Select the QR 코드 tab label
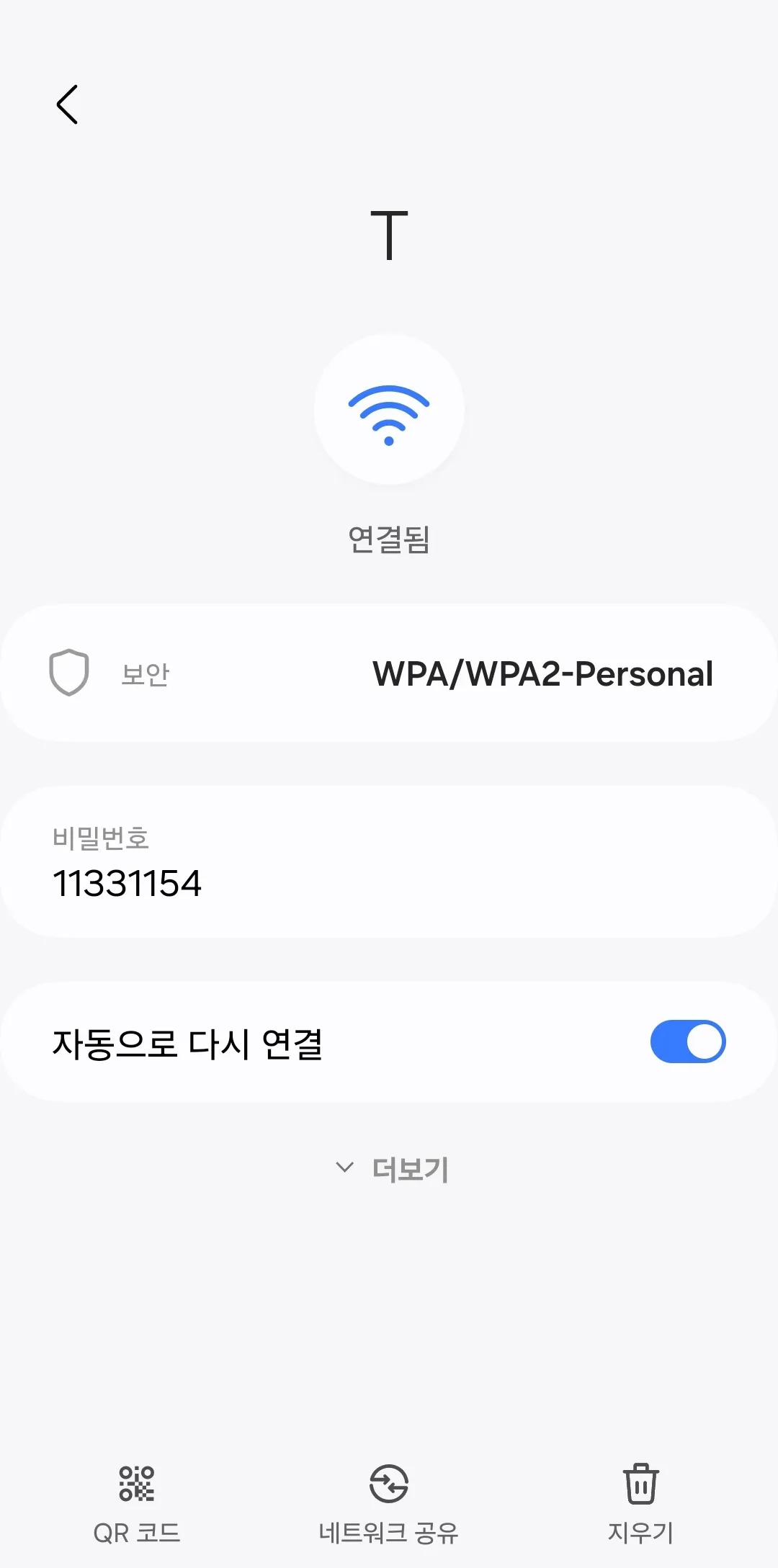The width and height of the screenshot is (778, 1568). [137, 1531]
